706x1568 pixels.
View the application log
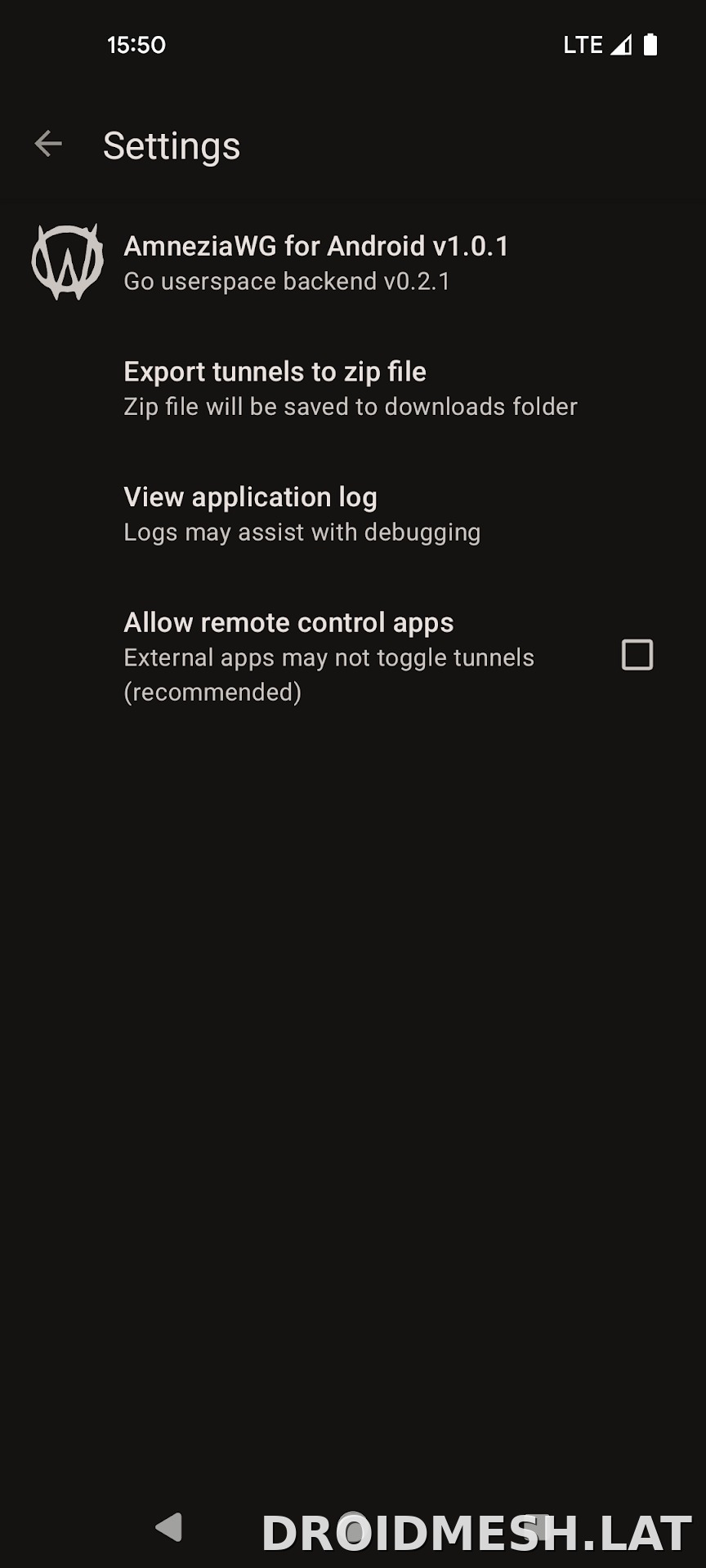tap(353, 514)
